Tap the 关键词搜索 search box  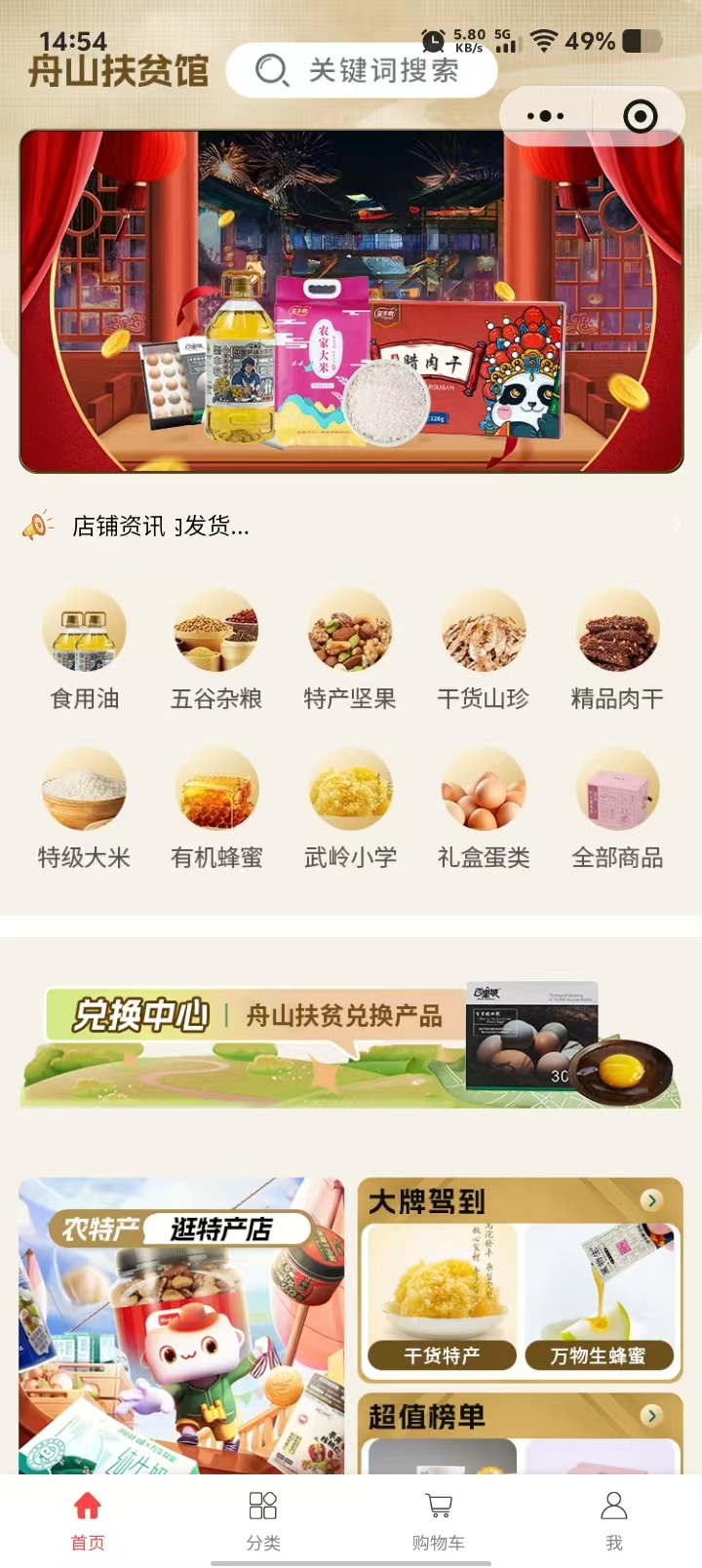pos(362,70)
